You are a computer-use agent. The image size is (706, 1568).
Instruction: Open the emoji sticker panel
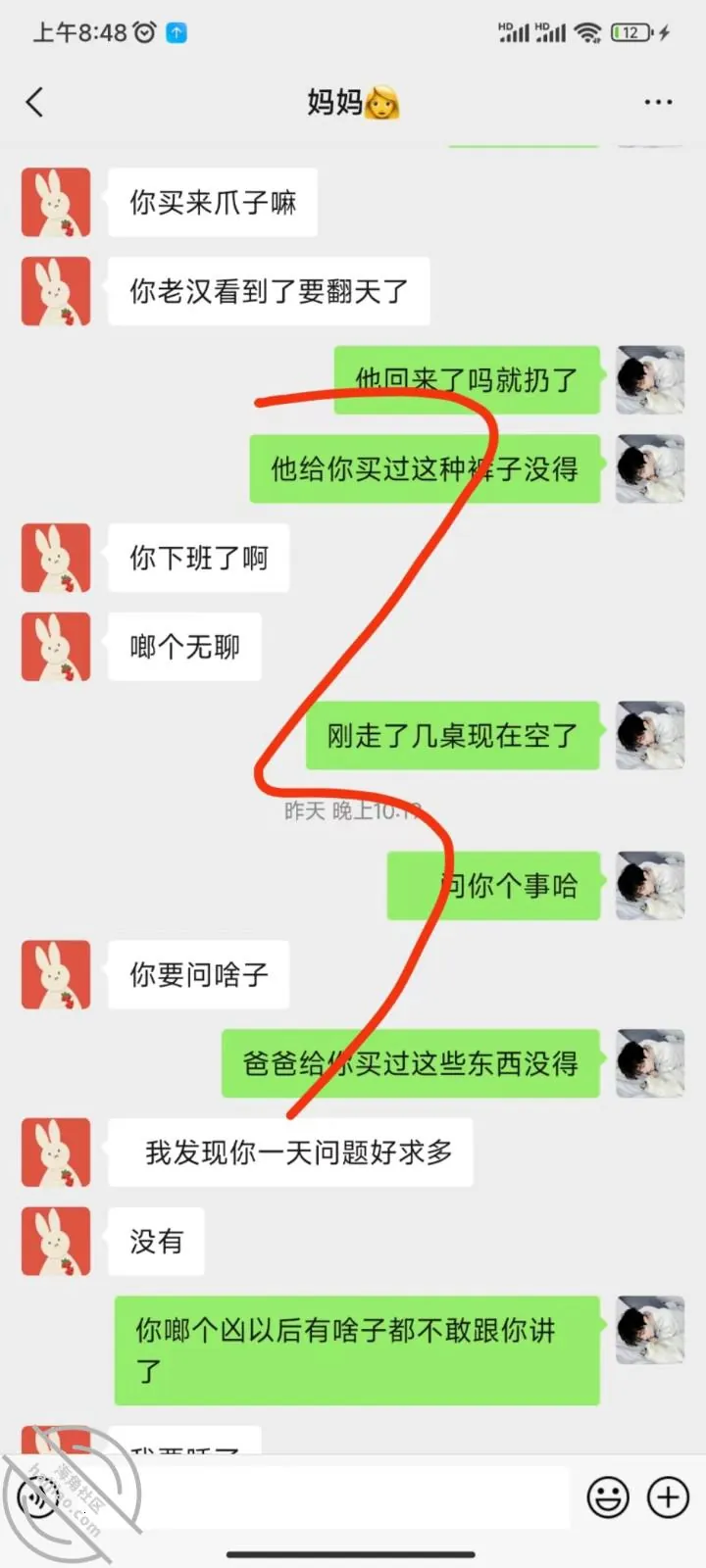pyautogui.click(x=608, y=1497)
